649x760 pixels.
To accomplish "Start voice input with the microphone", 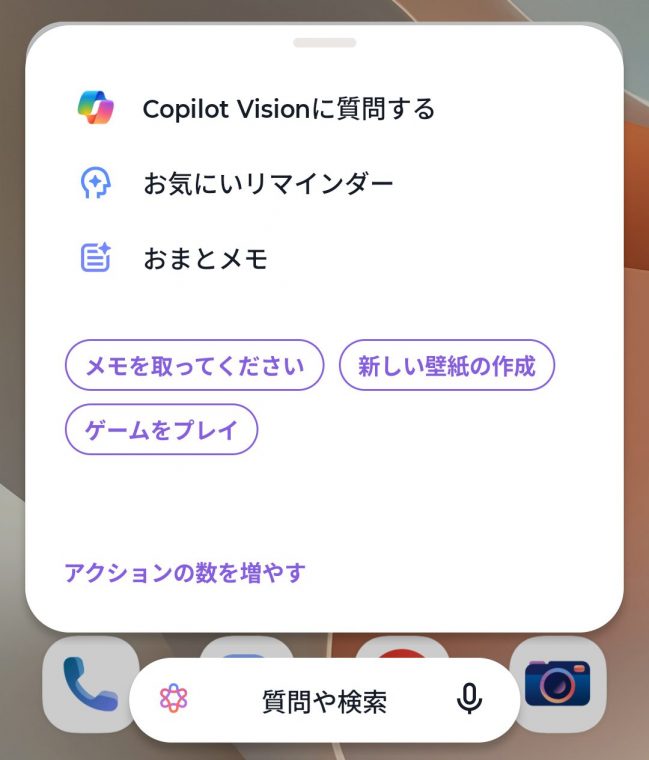I will click(469, 700).
